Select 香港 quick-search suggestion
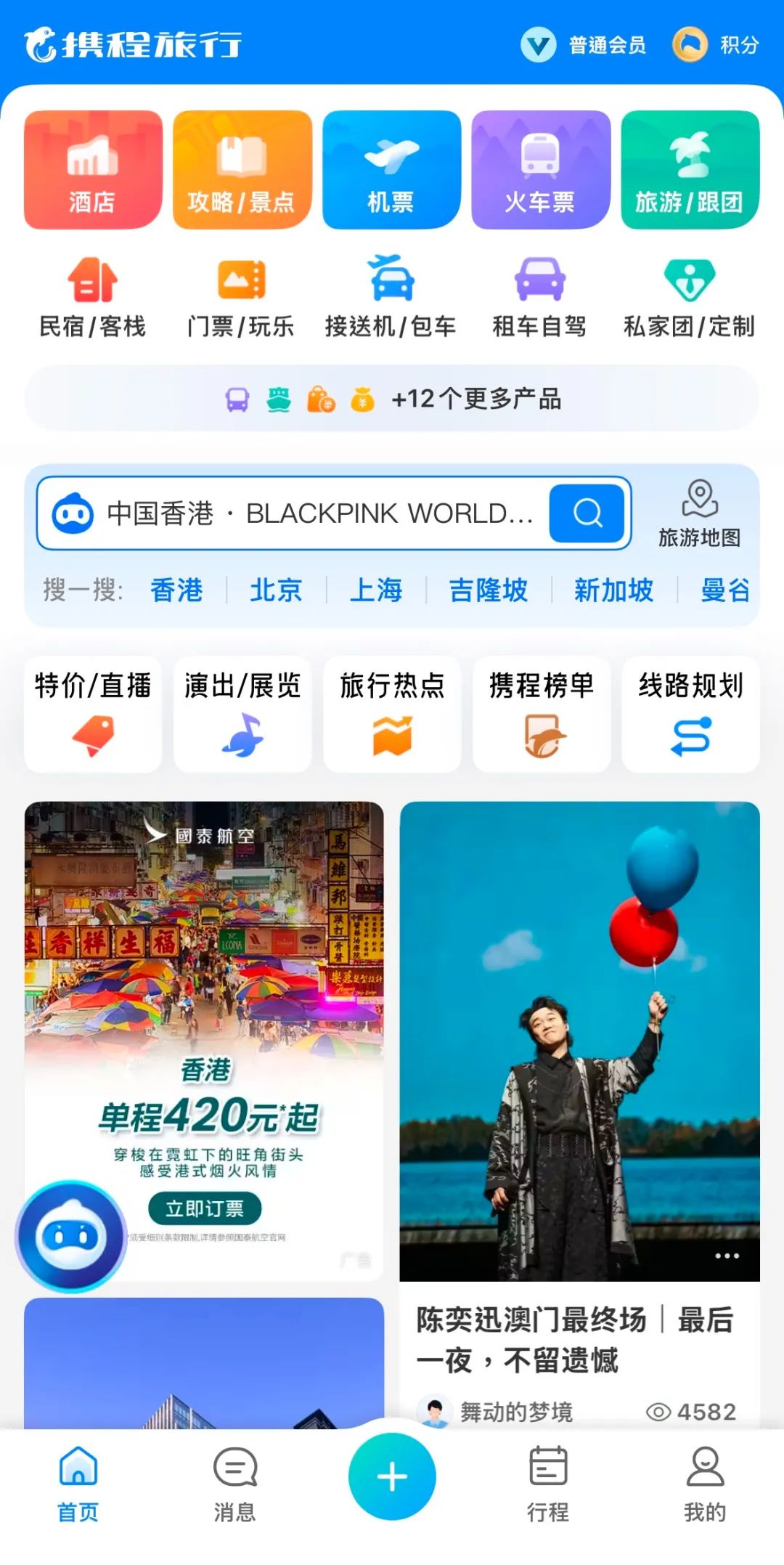Image resolution: width=784 pixels, height=1565 pixels. (x=176, y=590)
